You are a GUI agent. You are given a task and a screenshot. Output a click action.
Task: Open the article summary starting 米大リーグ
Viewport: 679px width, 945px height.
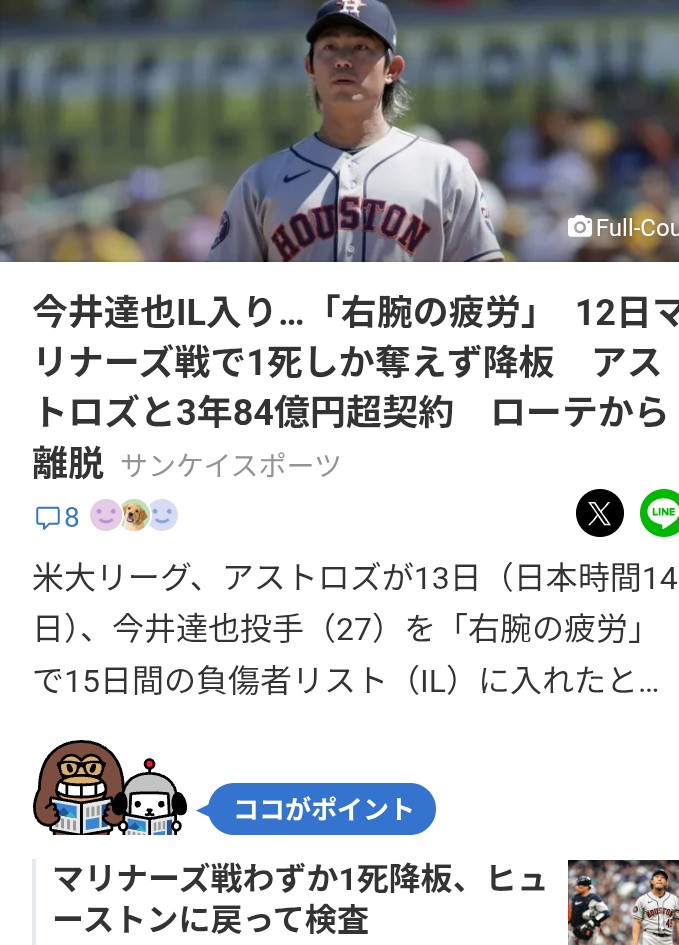coord(340,628)
